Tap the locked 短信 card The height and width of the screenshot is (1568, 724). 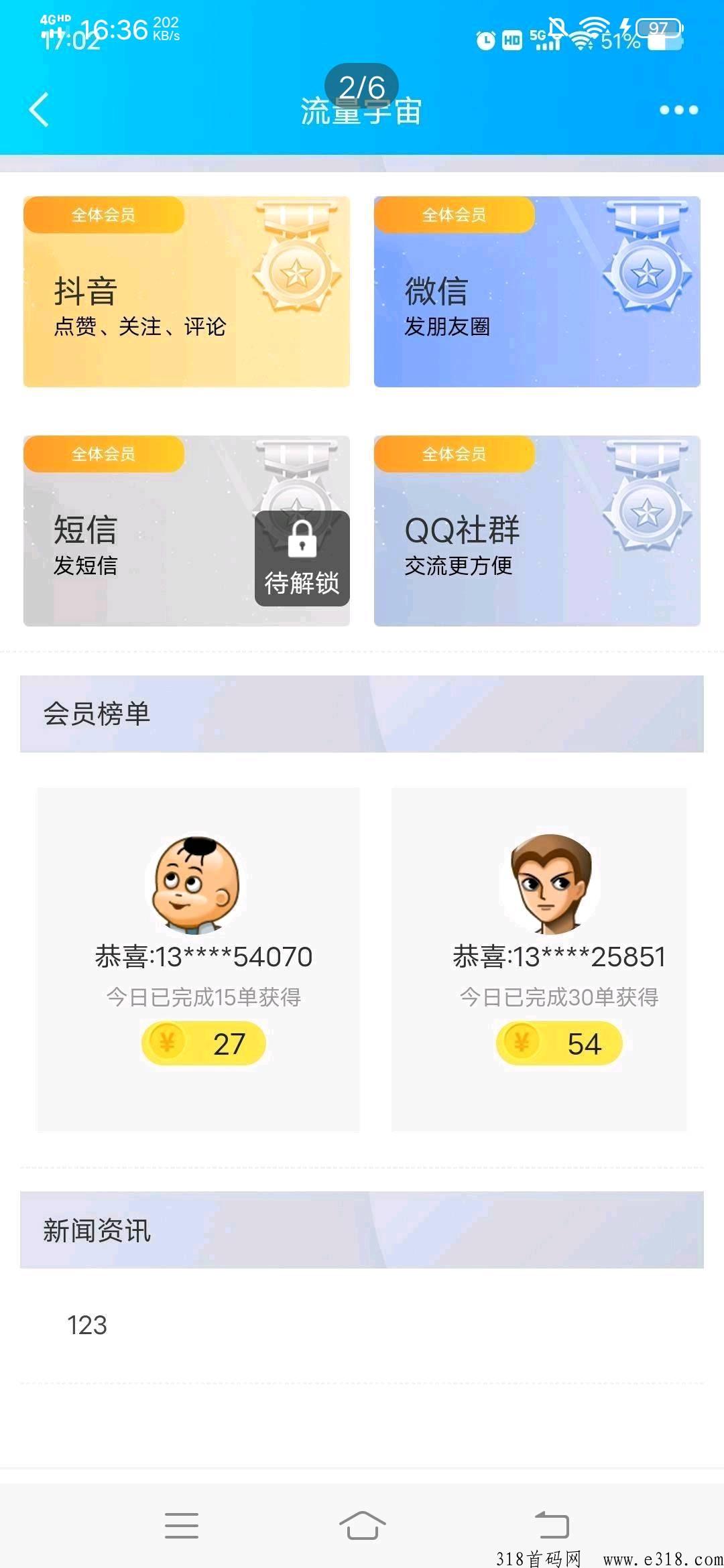click(186, 531)
